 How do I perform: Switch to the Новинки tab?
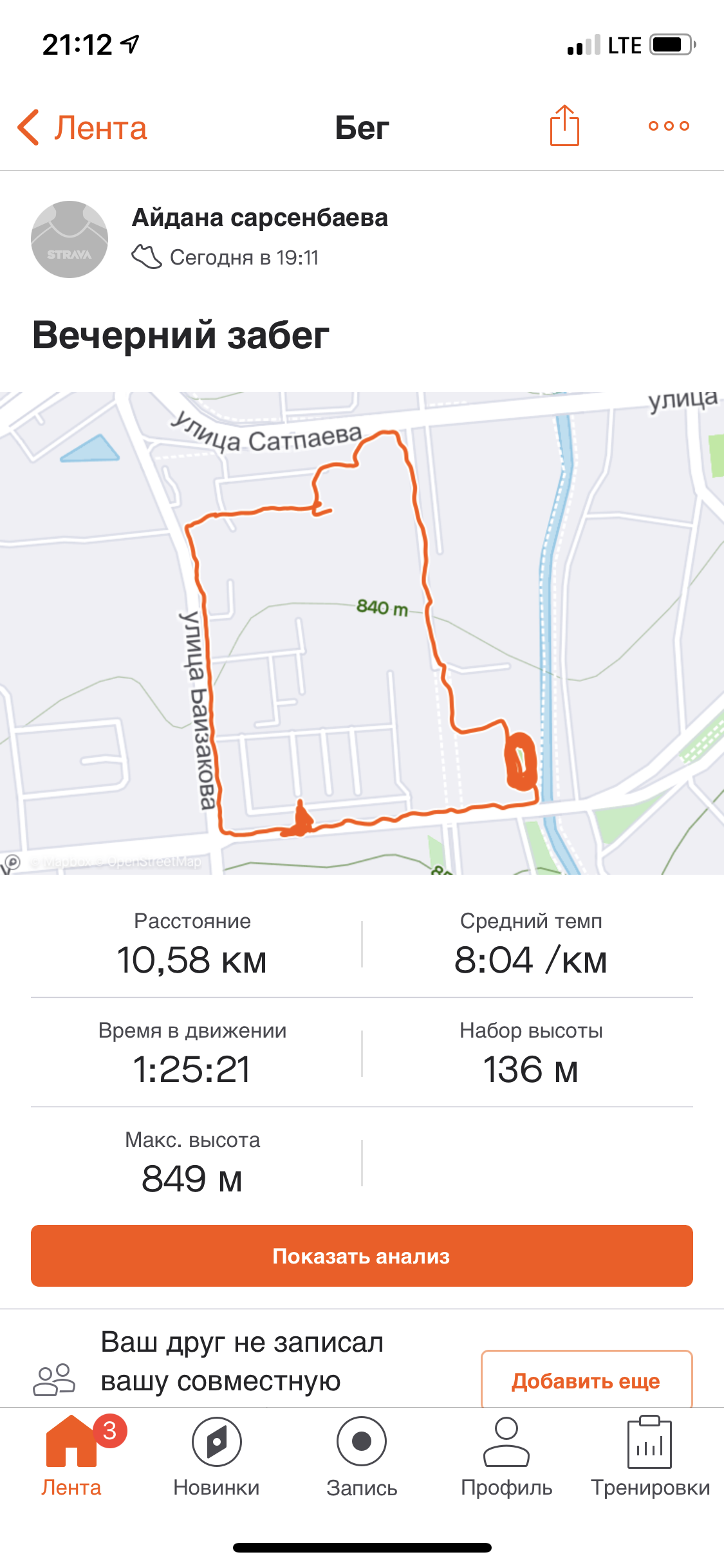216,1457
